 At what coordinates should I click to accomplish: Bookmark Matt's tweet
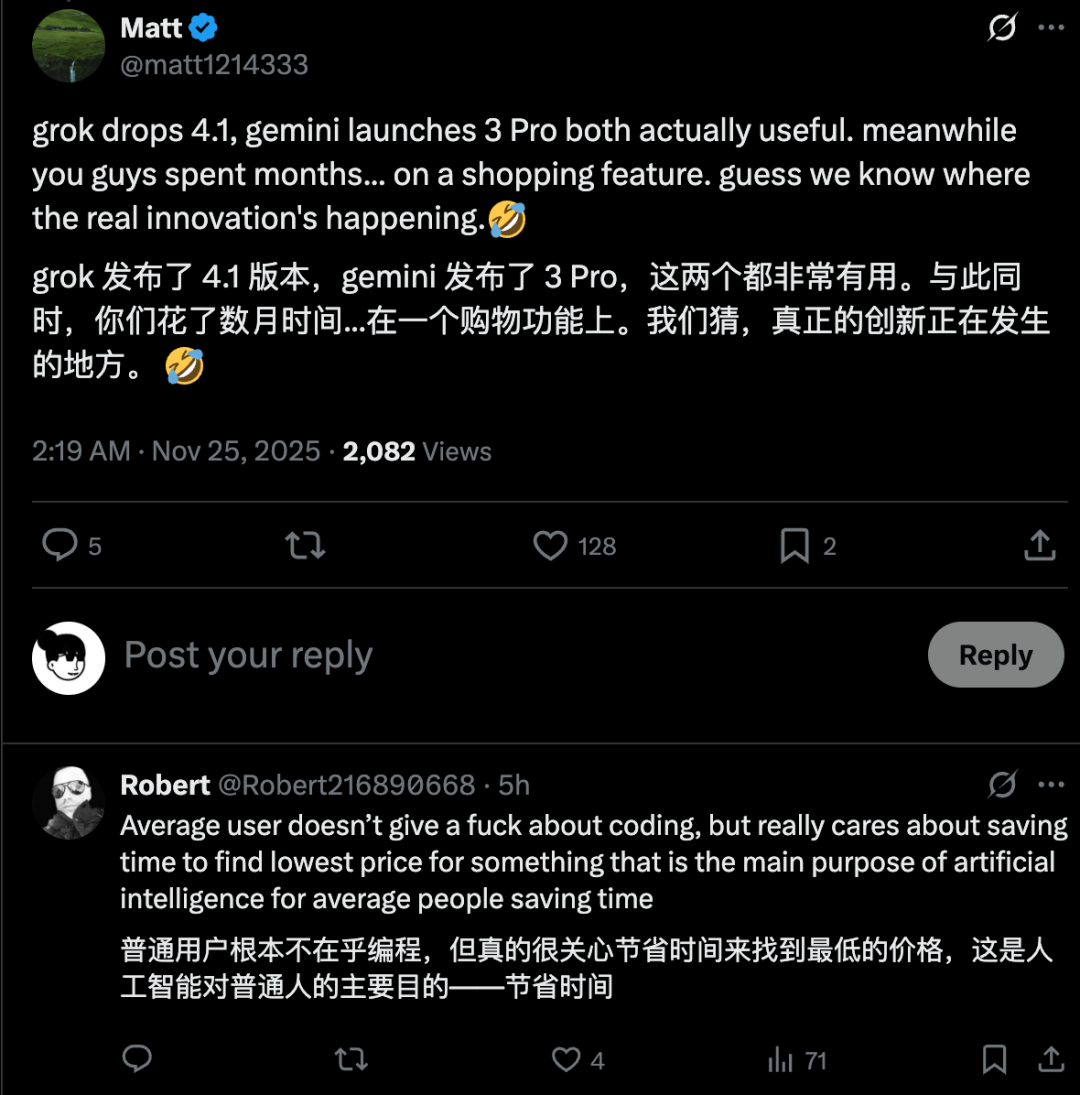coord(793,545)
